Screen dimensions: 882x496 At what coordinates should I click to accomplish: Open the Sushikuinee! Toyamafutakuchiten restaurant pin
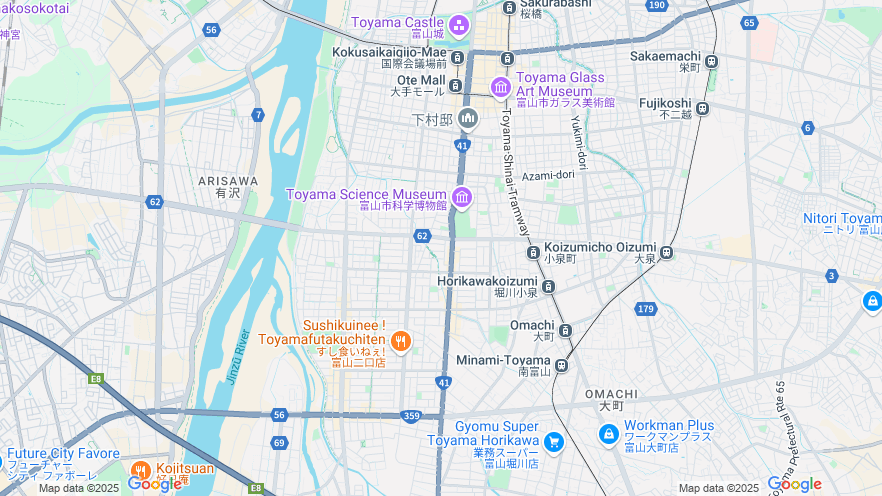401,342
